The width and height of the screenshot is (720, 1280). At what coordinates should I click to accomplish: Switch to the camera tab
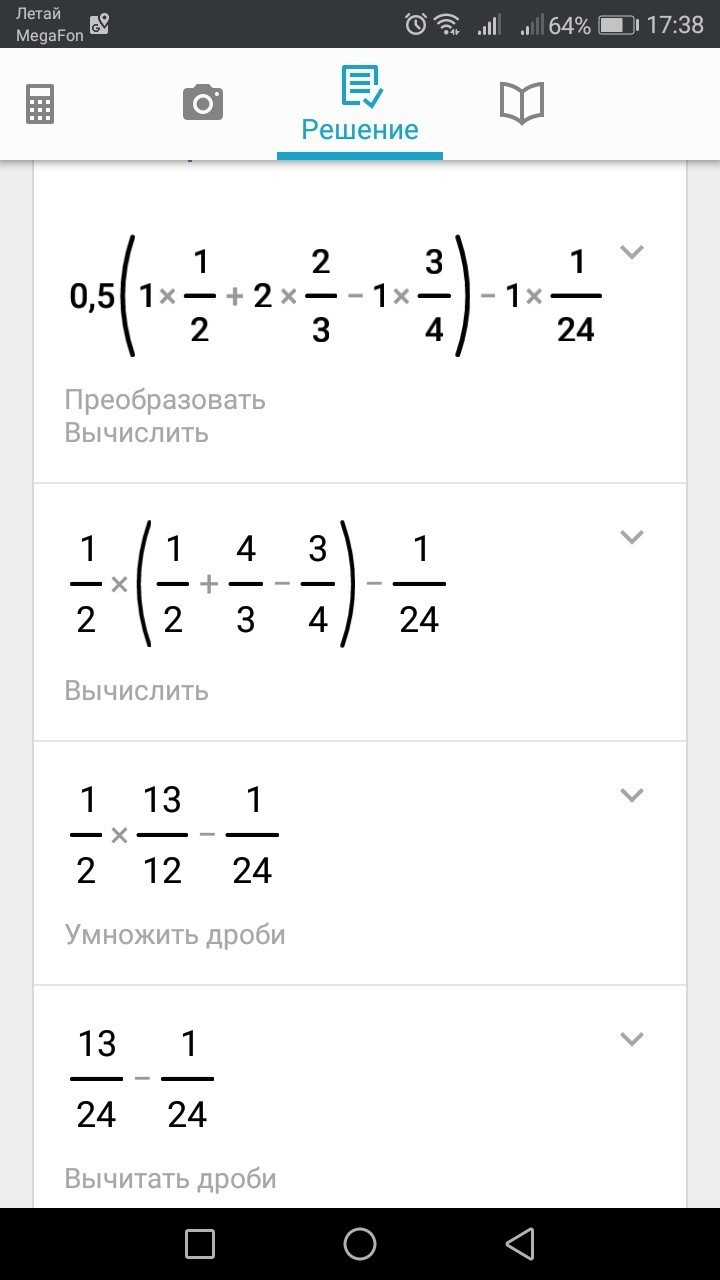click(202, 103)
